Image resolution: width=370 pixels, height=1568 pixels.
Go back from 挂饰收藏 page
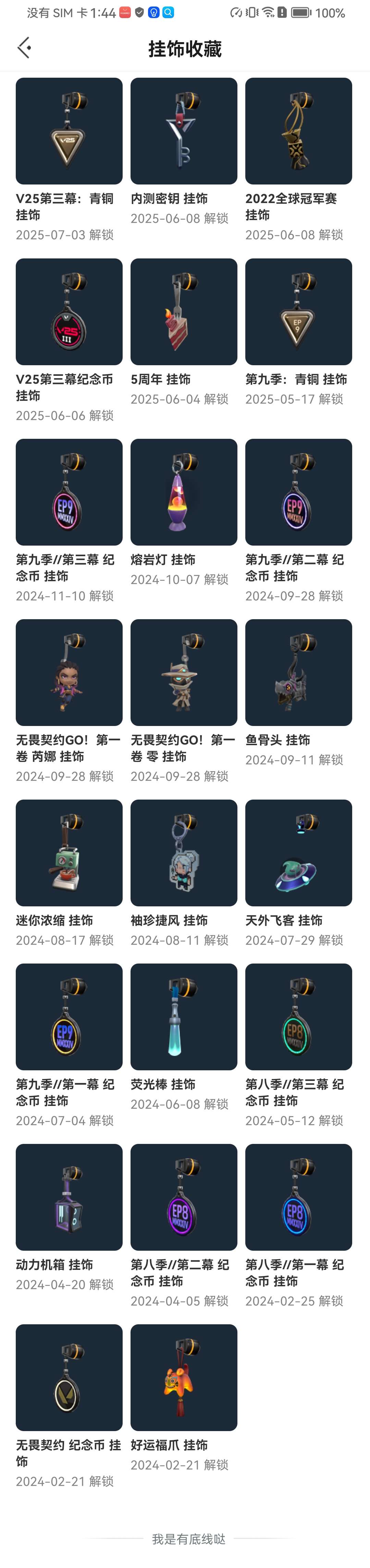(24, 48)
